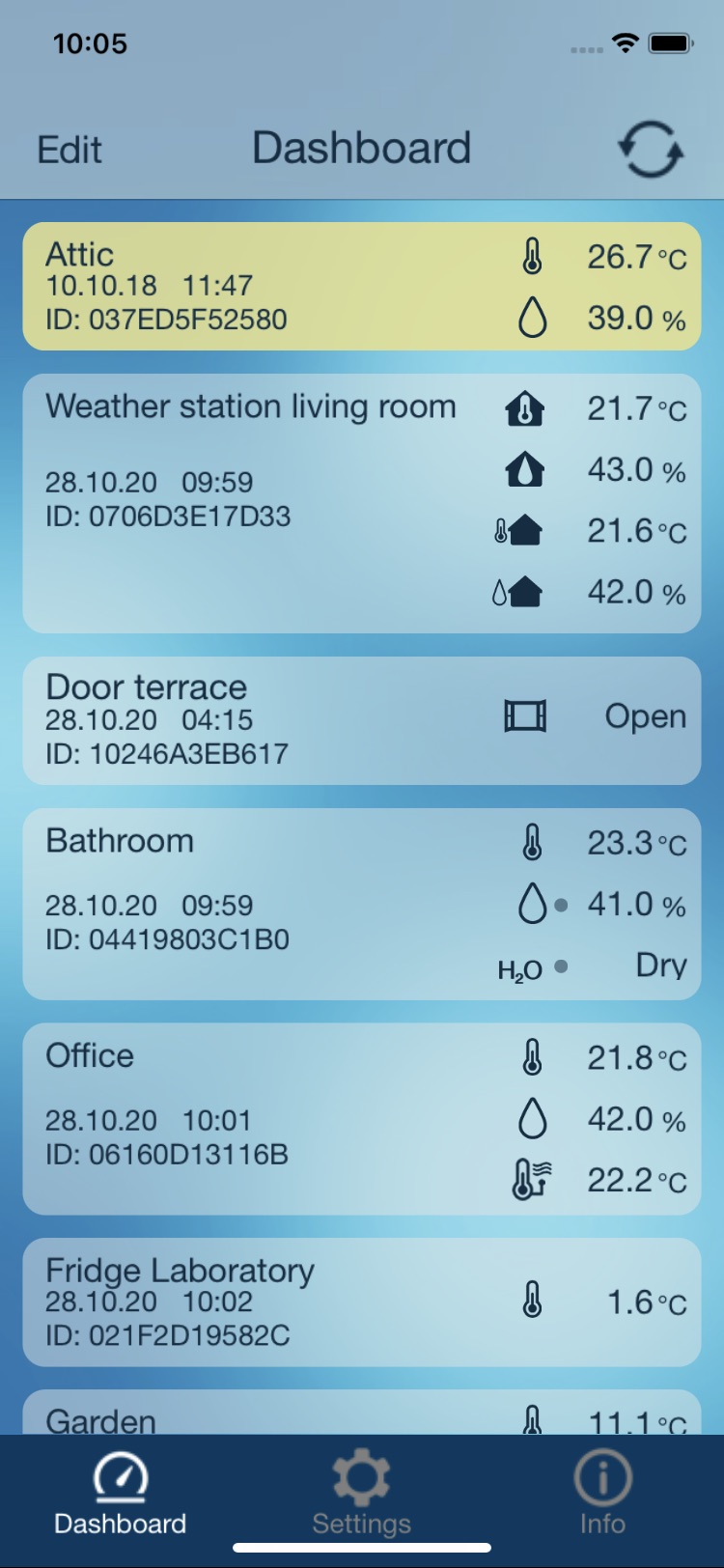Open the Bathroom sensor card
The image size is (724, 1568).
coord(362,904)
